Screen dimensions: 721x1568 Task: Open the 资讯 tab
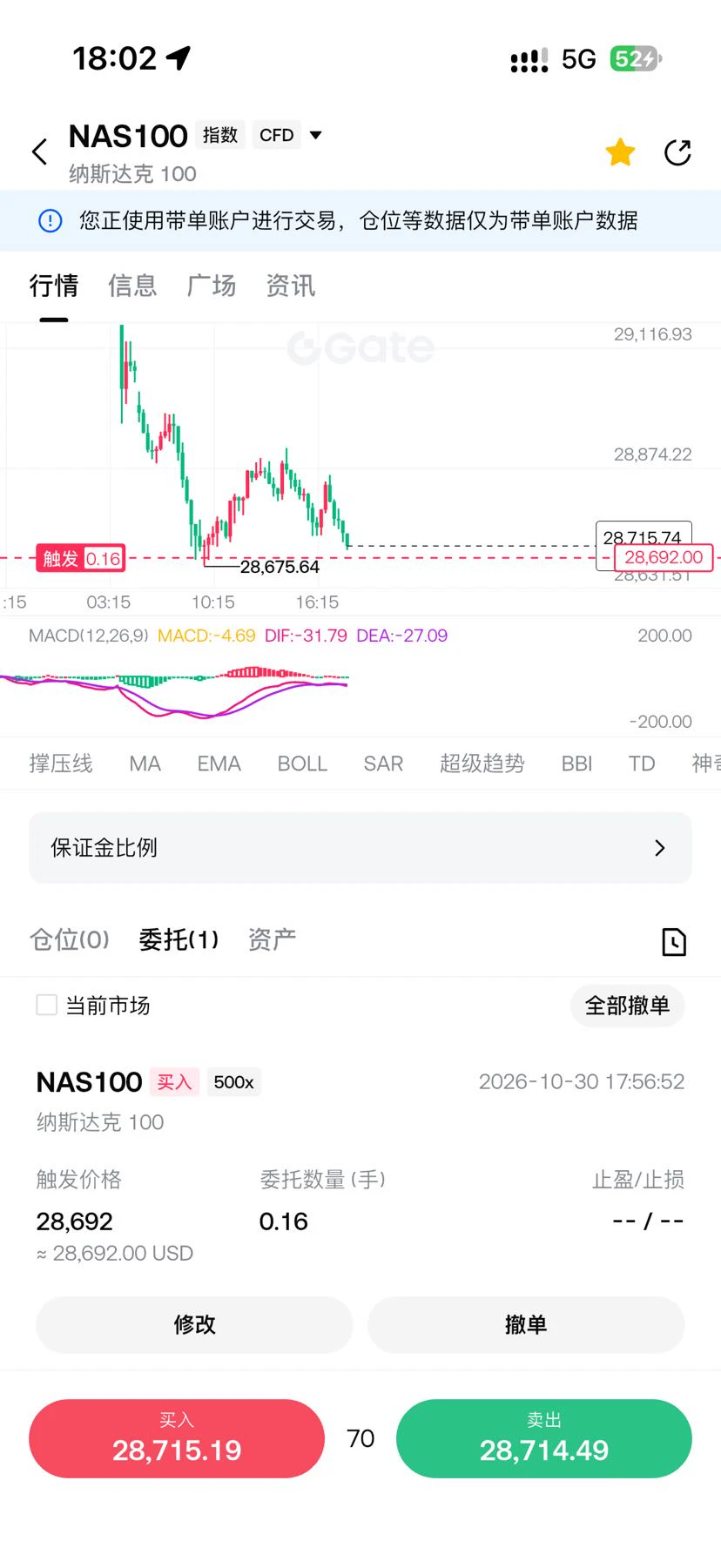tap(290, 286)
